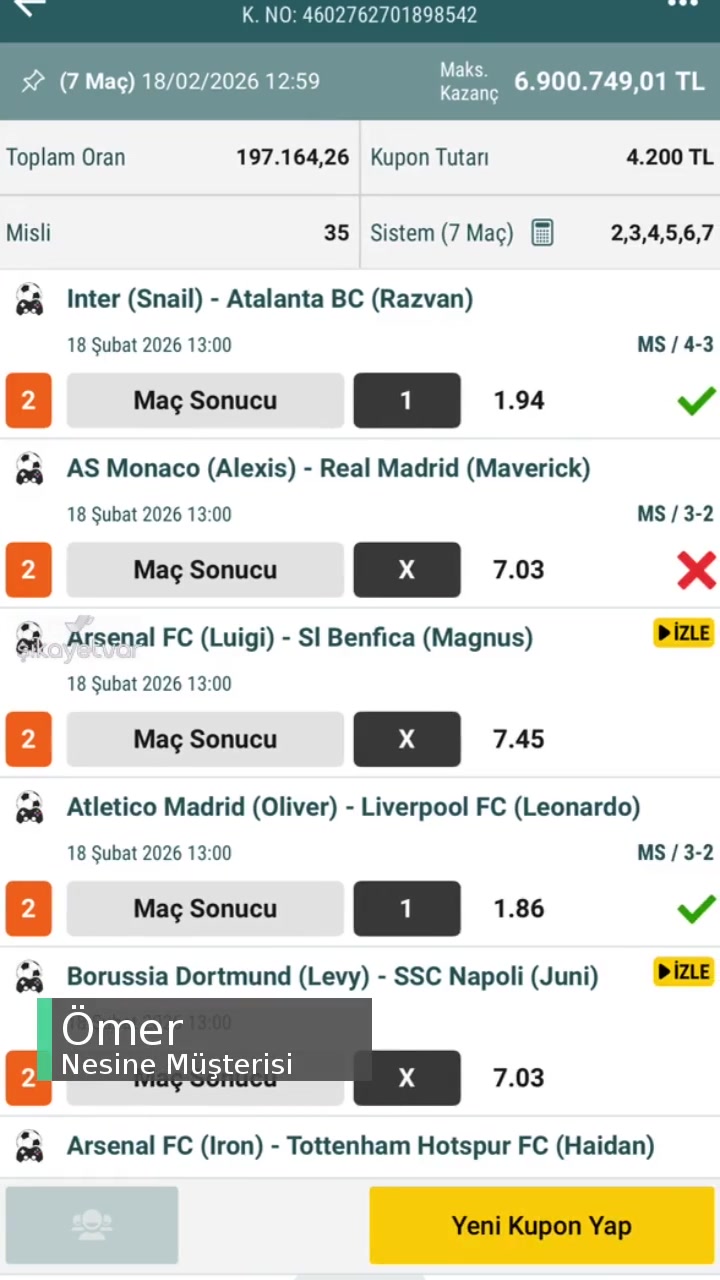Open the AS Monaco - Real Madrid match
Viewport: 720px width, 1280px height.
tap(328, 468)
